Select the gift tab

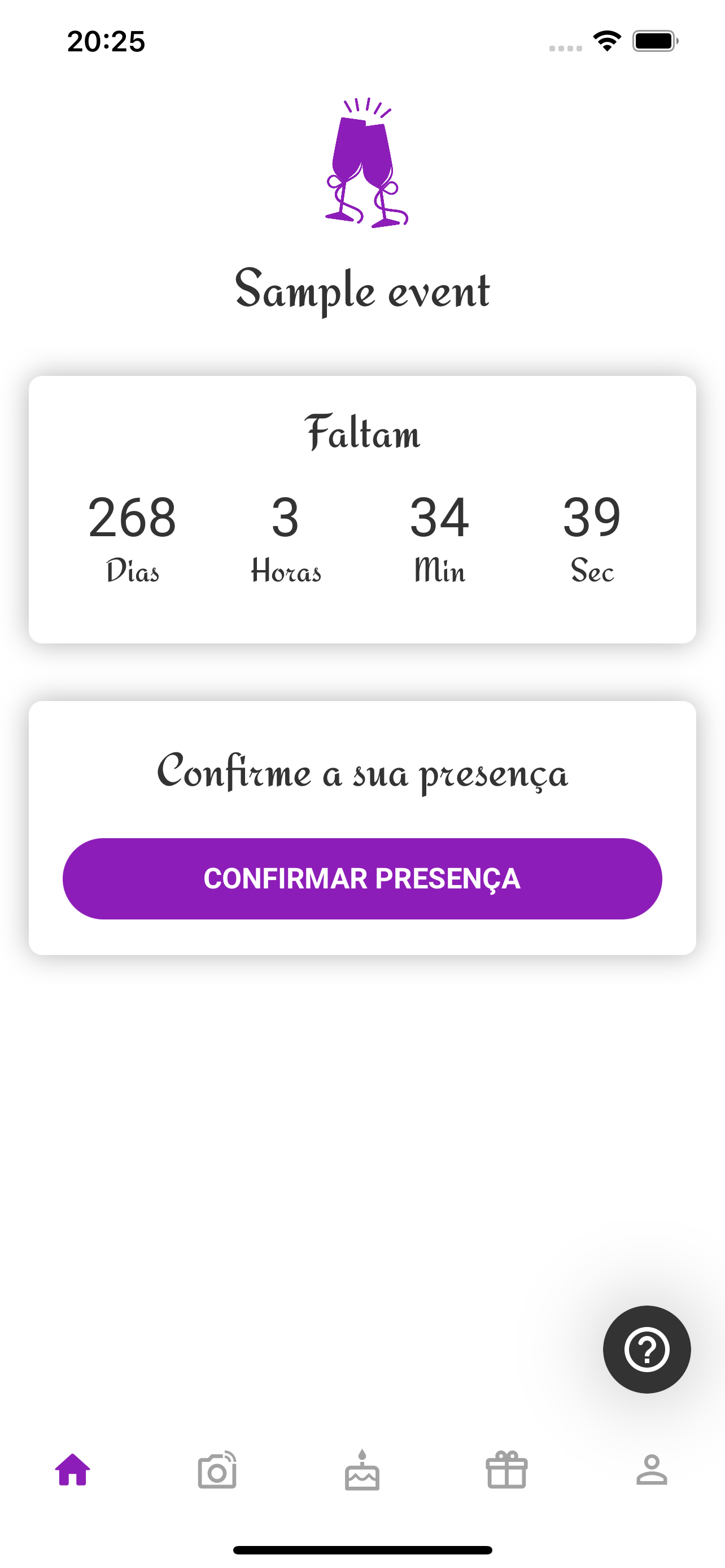pyautogui.click(x=506, y=1470)
